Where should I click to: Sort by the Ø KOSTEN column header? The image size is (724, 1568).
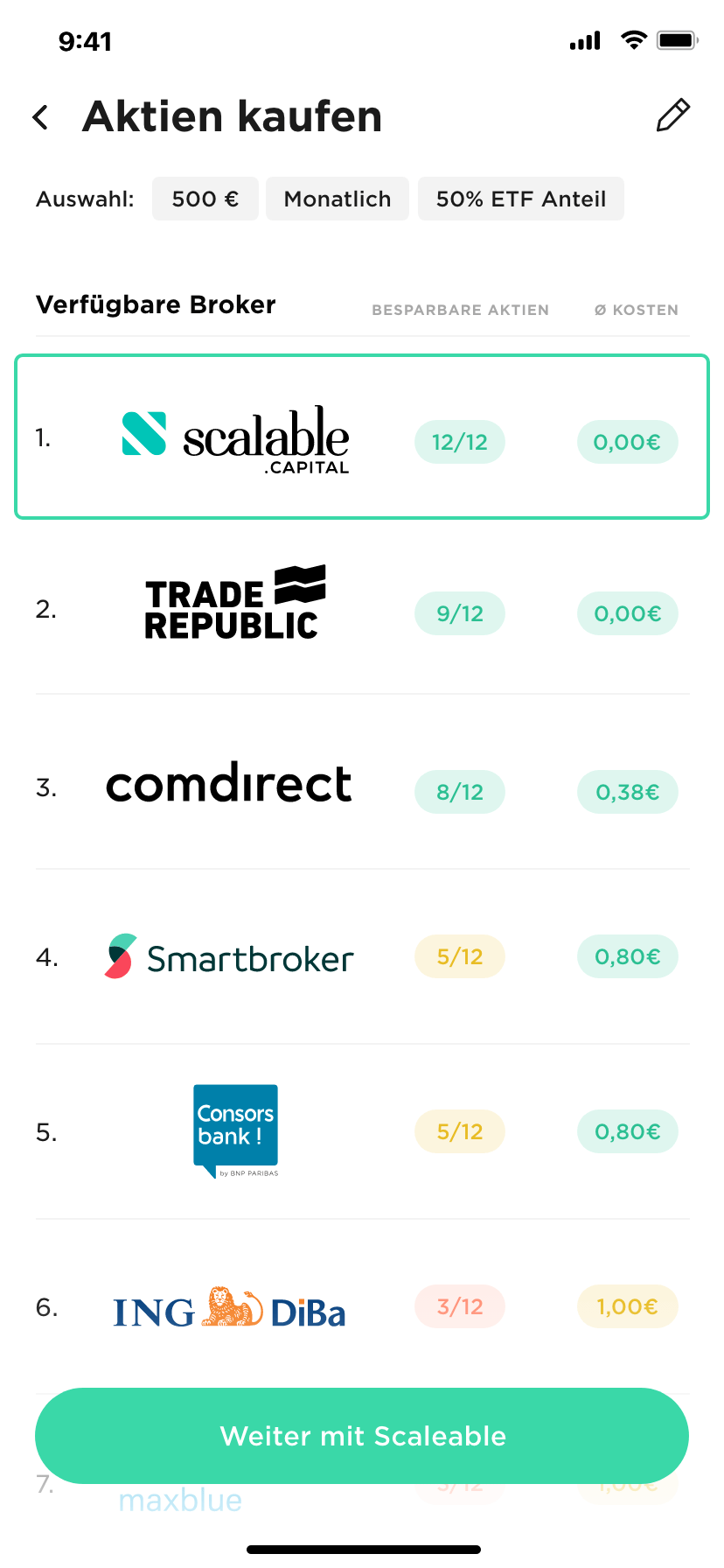pyautogui.click(x=636, y=310)
